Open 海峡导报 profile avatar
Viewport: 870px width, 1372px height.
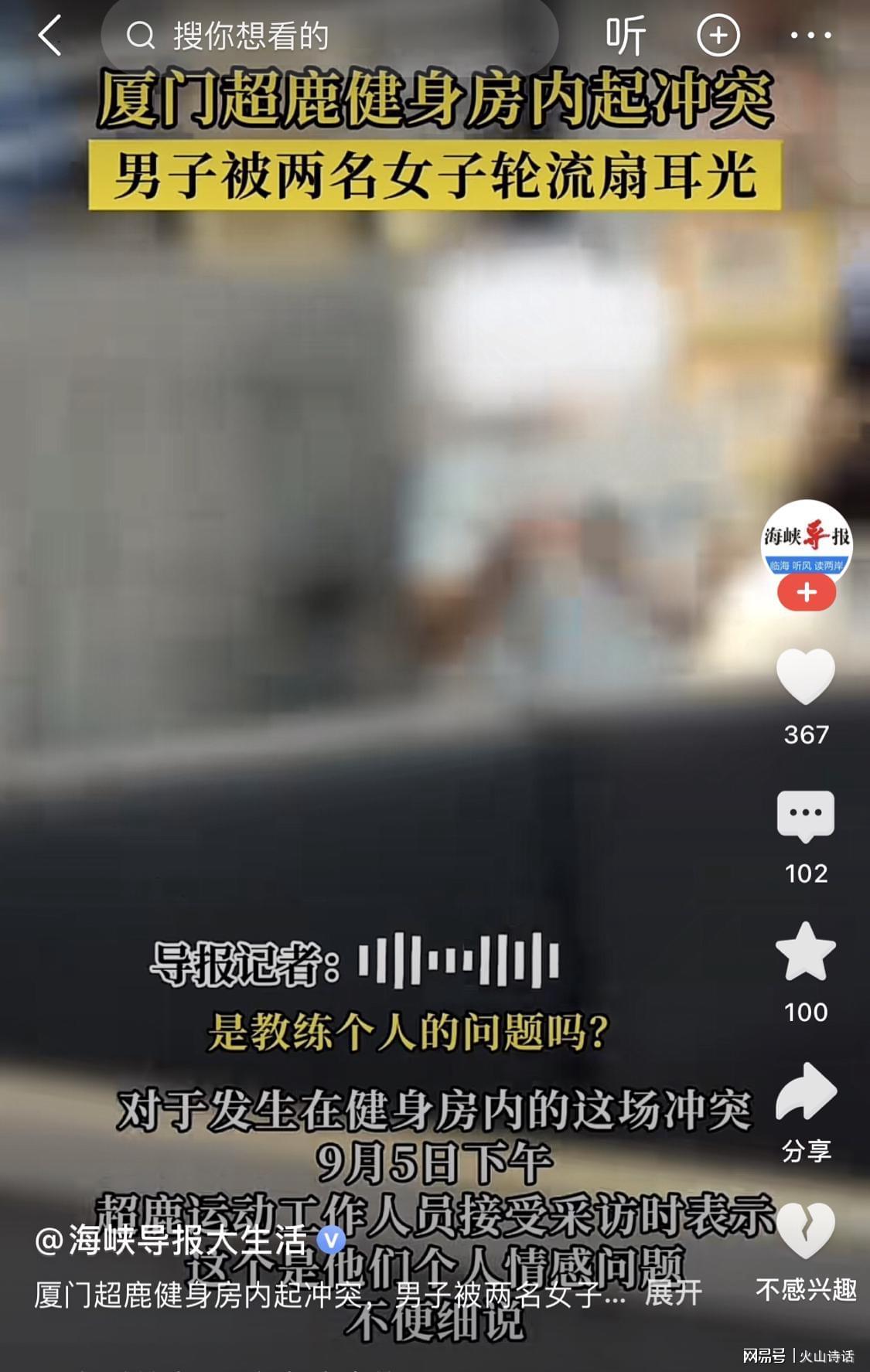click(x=806, y=541)
